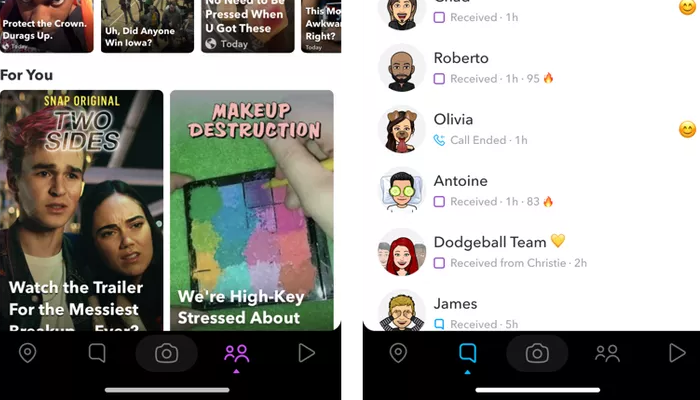The width and height of the screenshot is (700, 400).
Task: Open the 'Protect the Crown. Durags Up.' story
Action: point(46,25)
